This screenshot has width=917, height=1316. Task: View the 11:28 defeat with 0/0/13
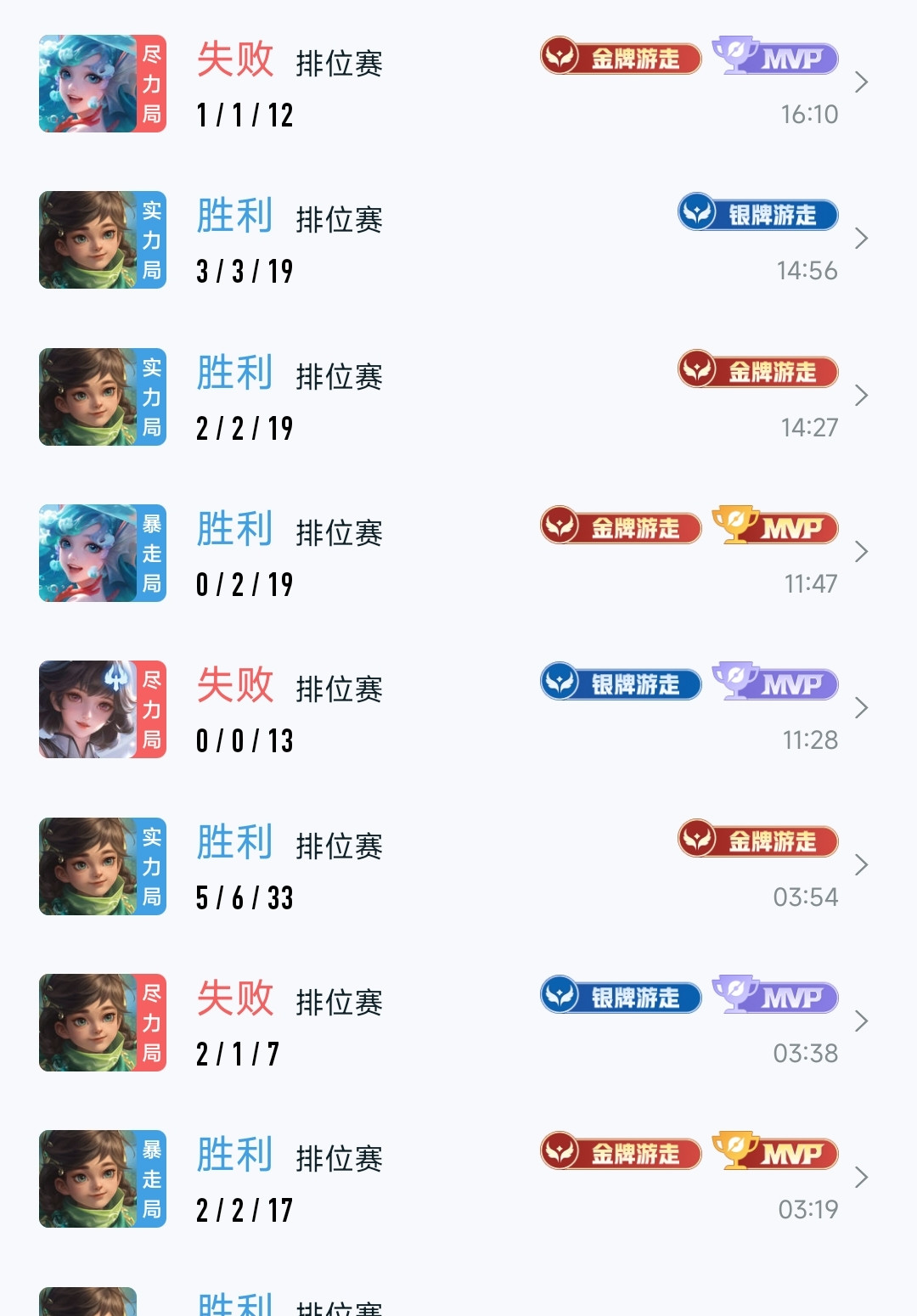pos(458,709)
